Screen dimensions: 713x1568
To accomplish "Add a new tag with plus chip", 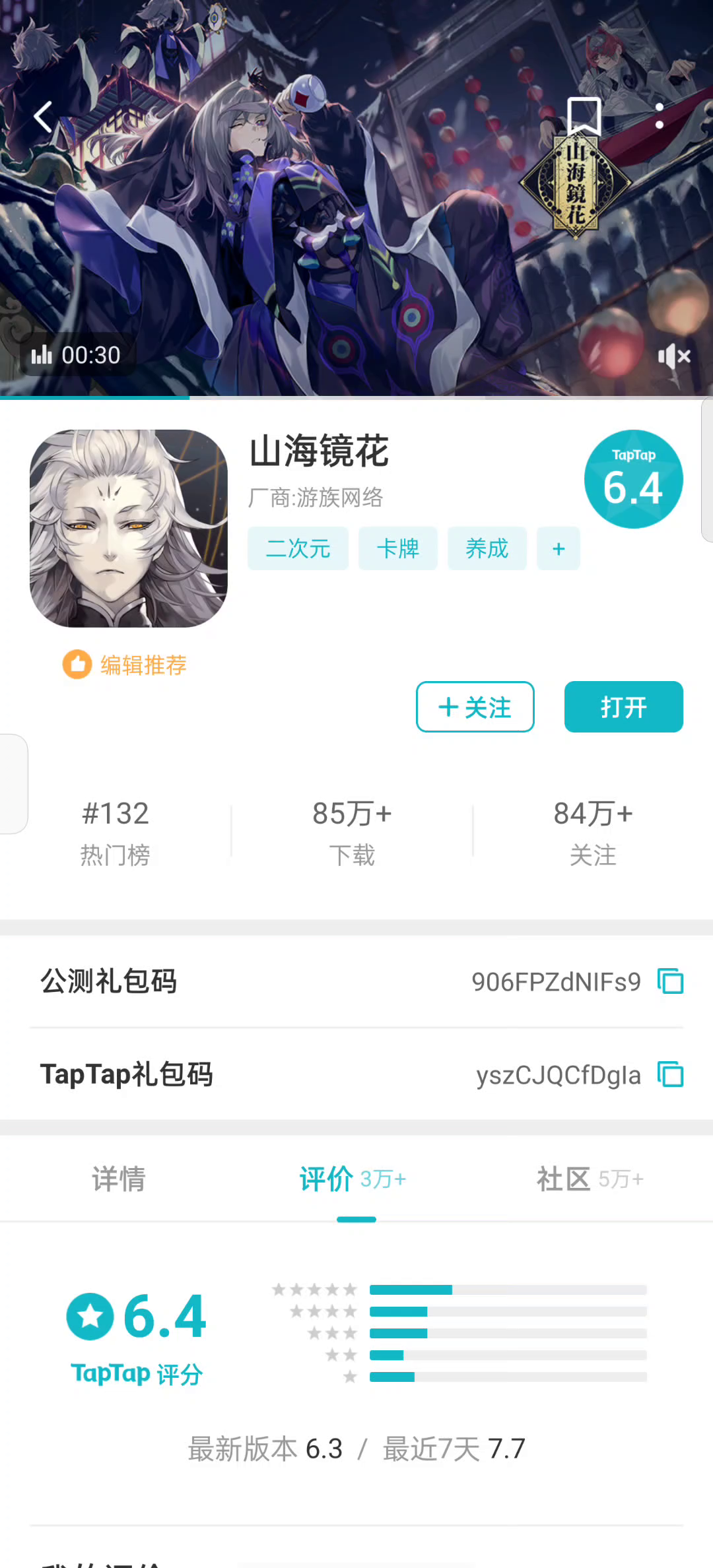I will (559, 548).
